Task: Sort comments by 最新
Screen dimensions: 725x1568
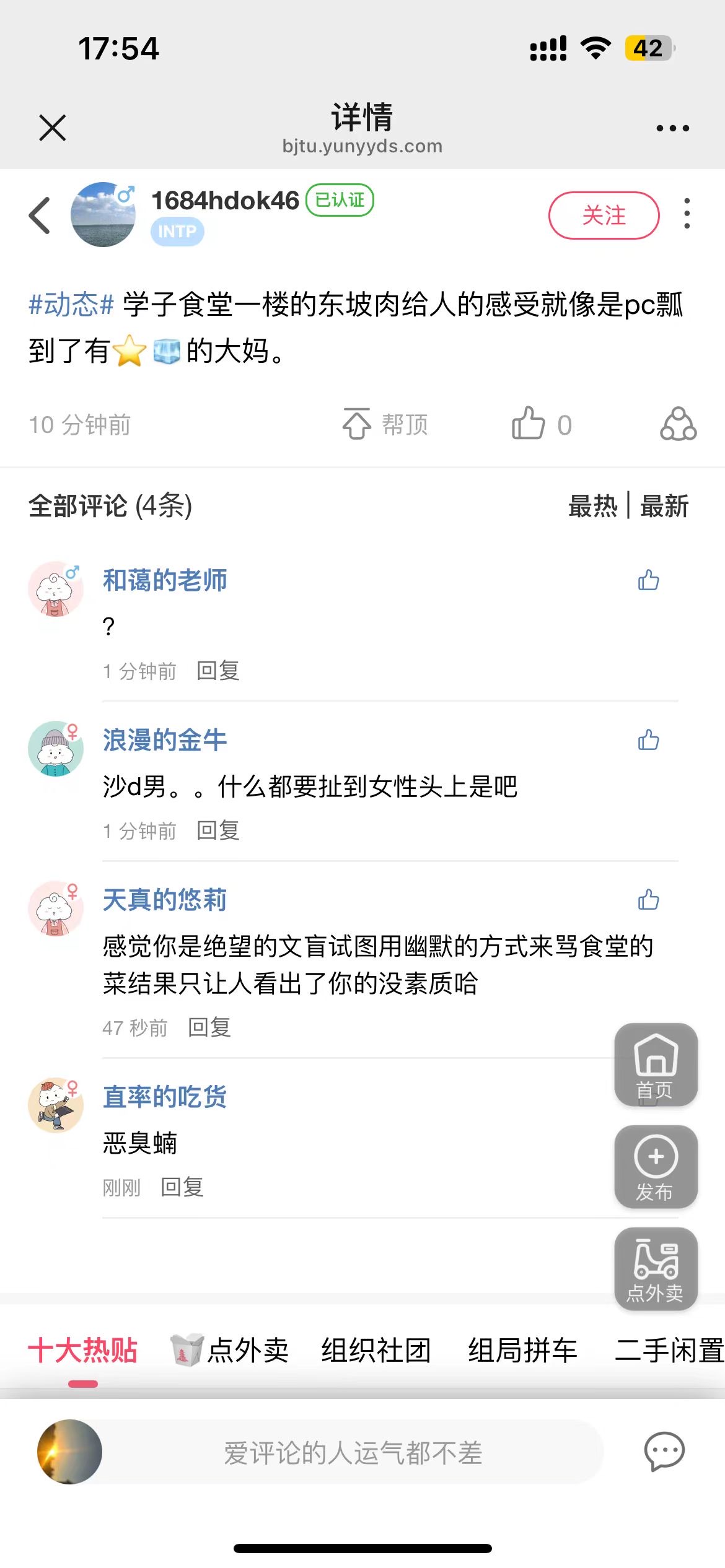Action: pyautogui.click(x=664, y=506)
